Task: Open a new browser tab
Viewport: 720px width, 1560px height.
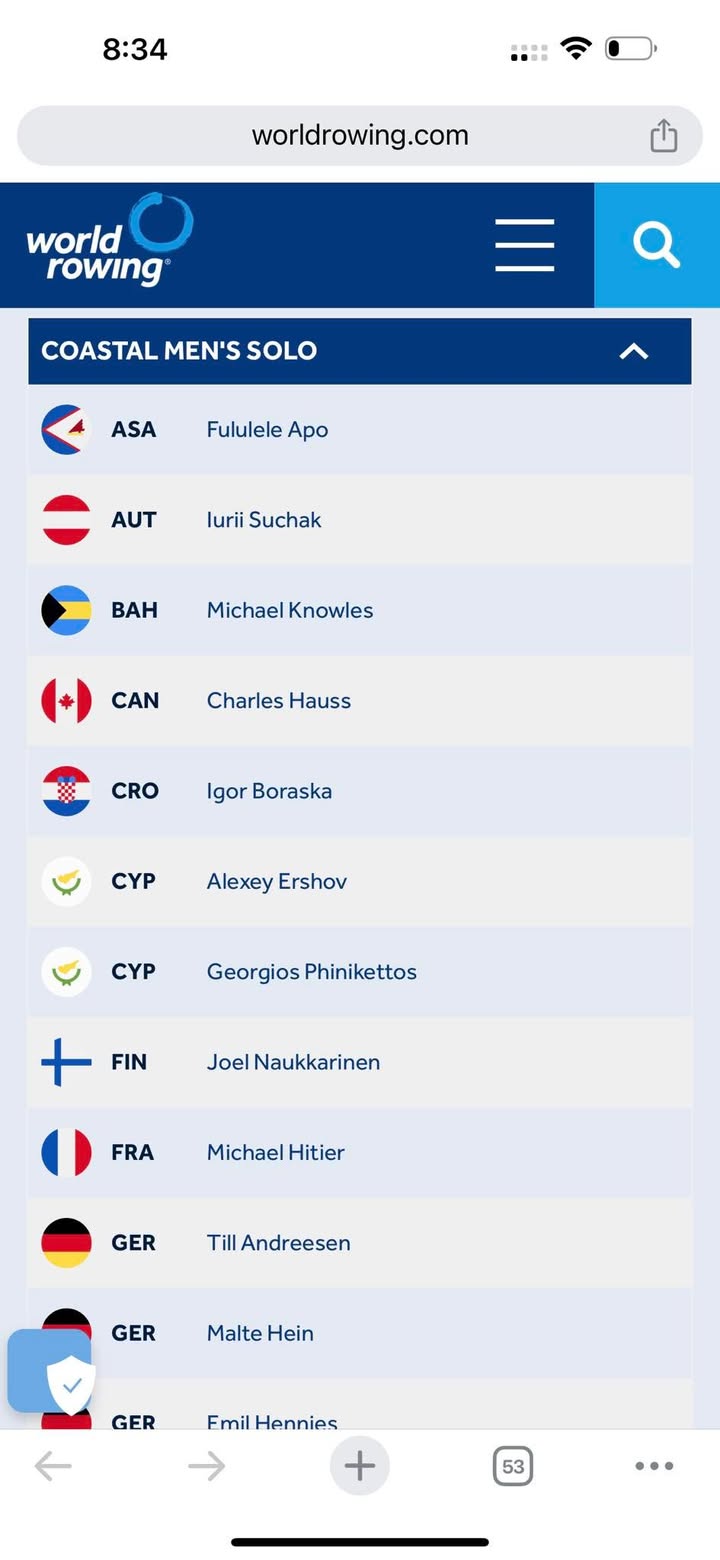Action: (360, 1466)
